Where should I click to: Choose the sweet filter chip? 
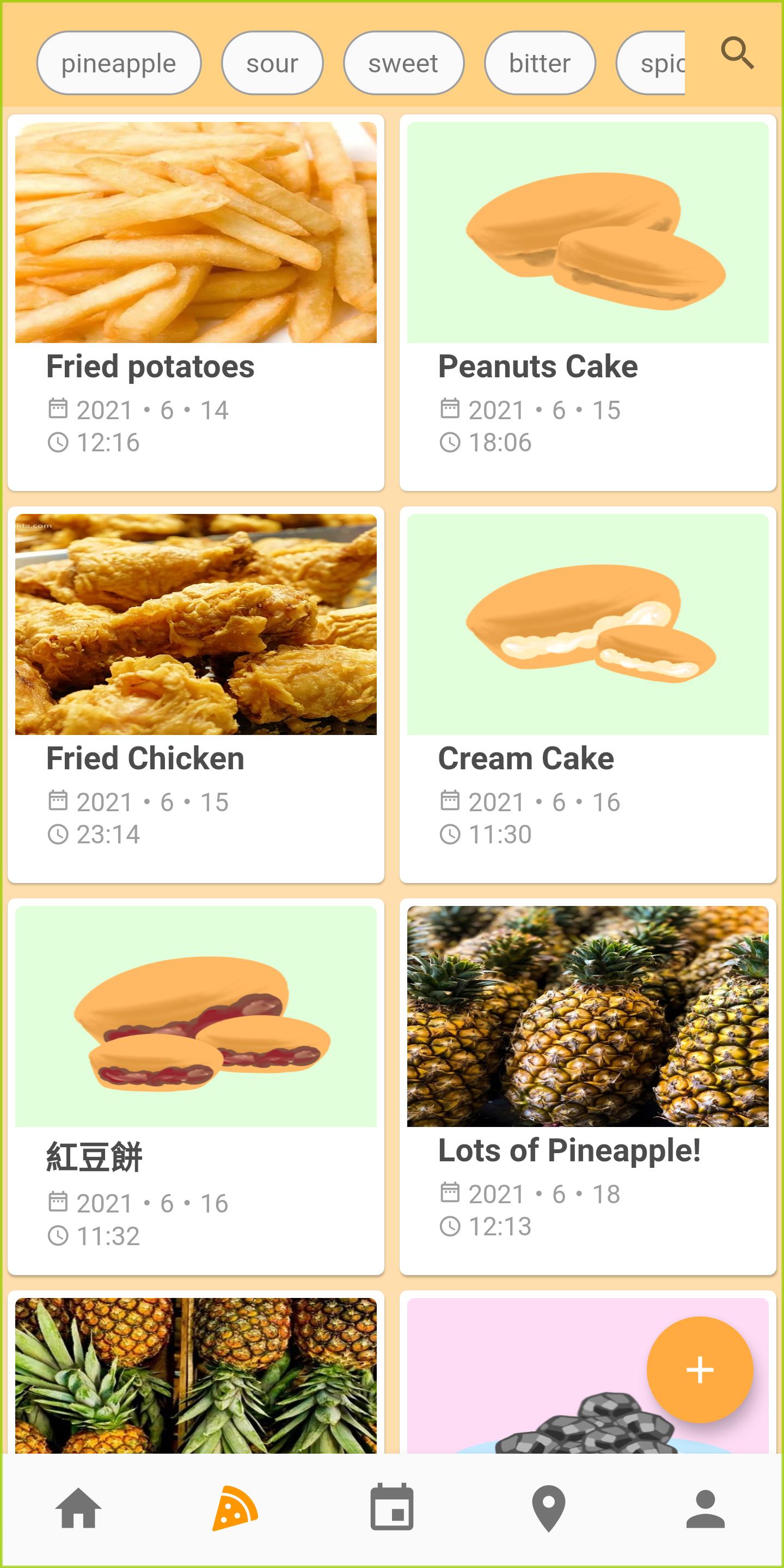point(403,63)
